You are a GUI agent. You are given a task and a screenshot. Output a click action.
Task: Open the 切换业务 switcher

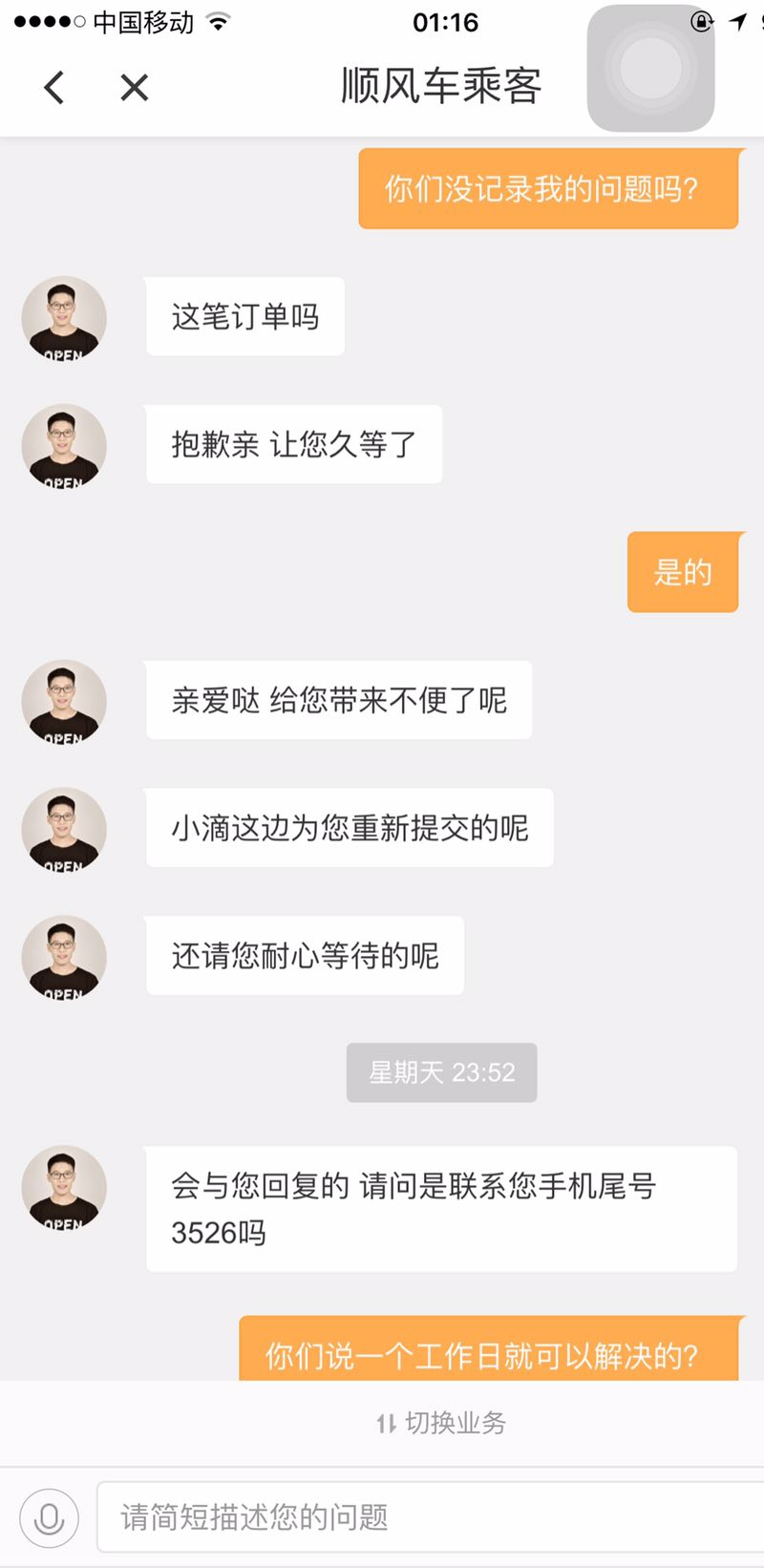[x=441, y=1423]
